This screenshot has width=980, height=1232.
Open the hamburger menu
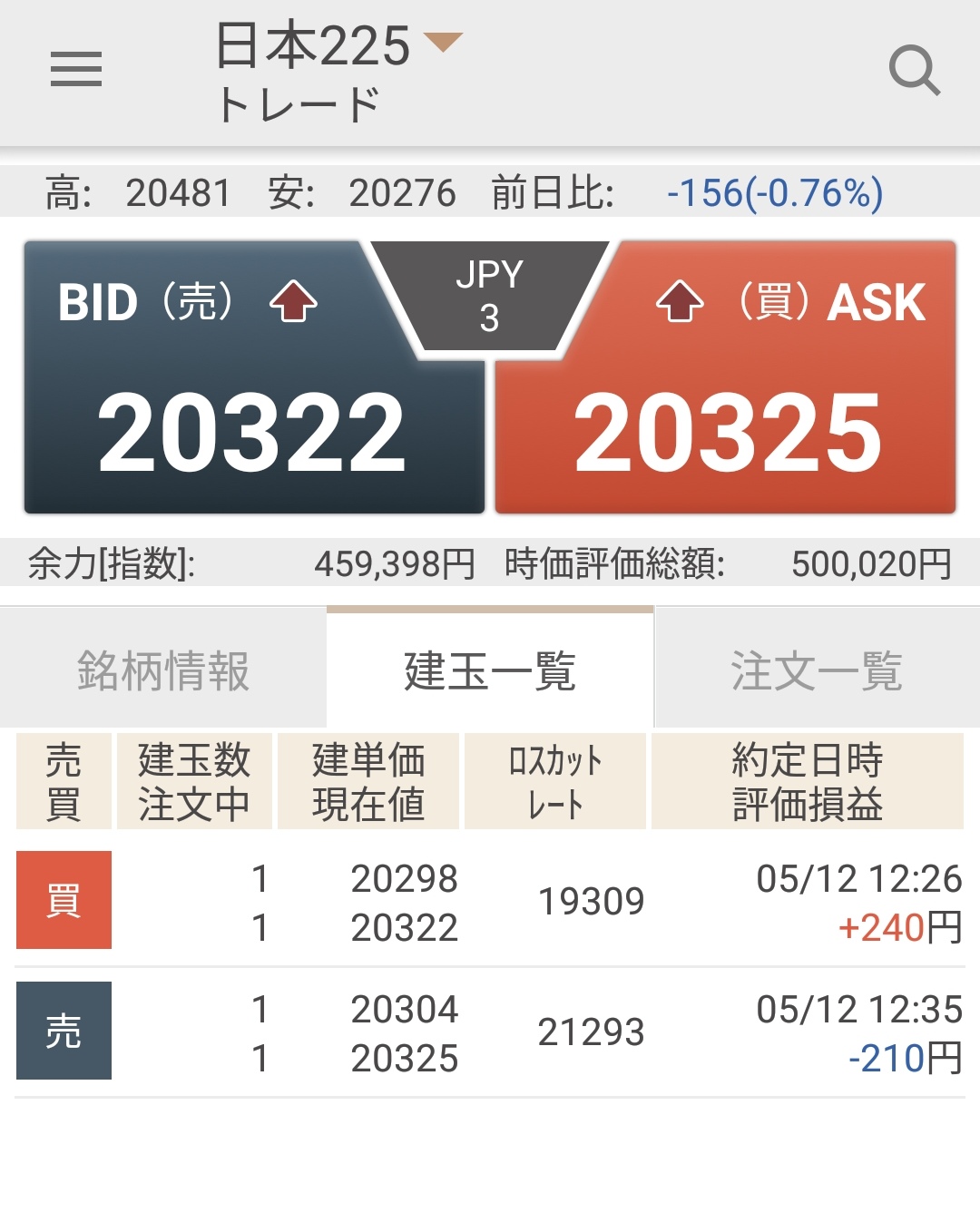tap(76, 69)
